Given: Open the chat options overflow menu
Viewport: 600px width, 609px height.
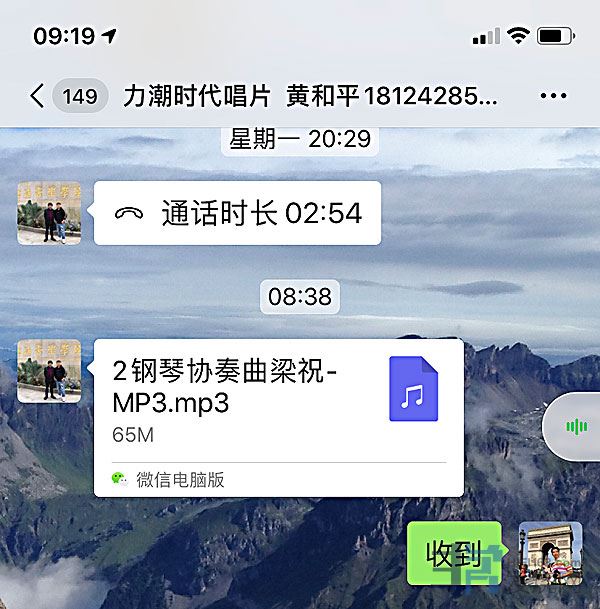Looking at the screenshot, I should coord(553,96).
